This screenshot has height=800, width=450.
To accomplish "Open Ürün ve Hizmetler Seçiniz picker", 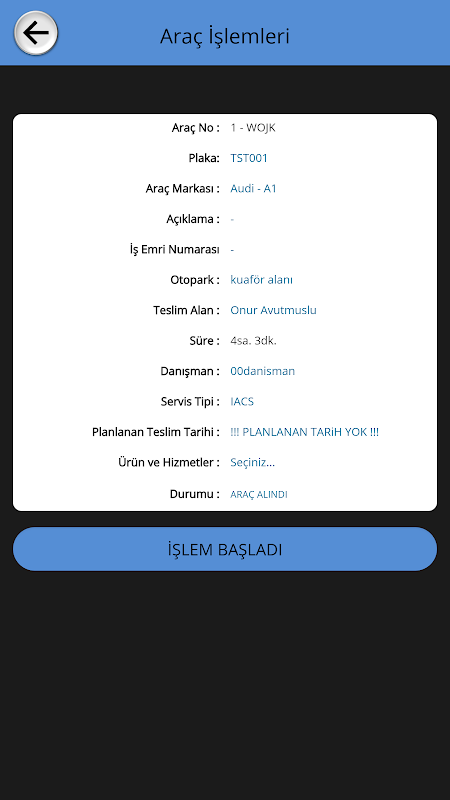I will (x=253, y=463).
